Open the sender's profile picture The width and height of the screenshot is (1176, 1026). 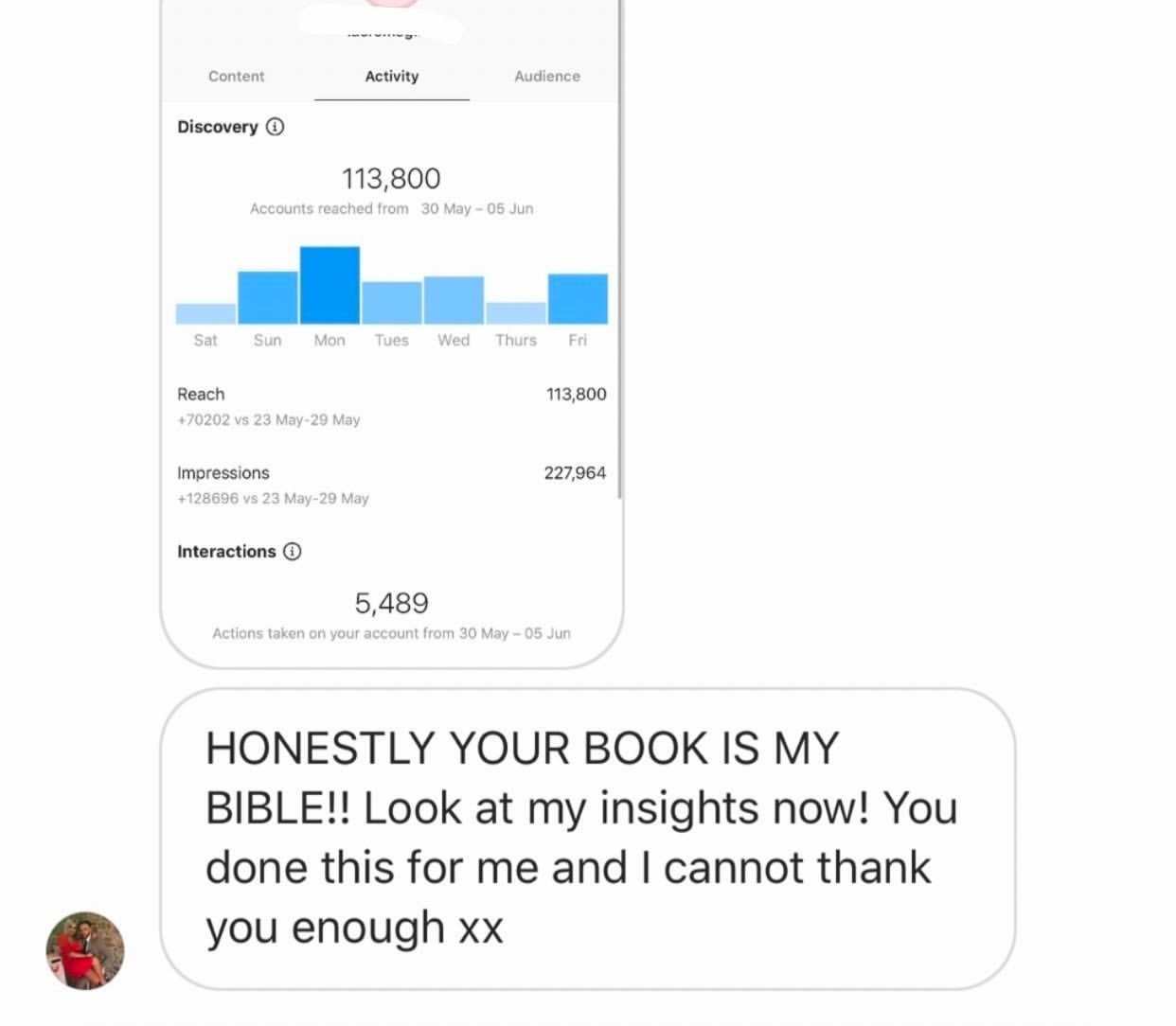(x=85, y=950)
